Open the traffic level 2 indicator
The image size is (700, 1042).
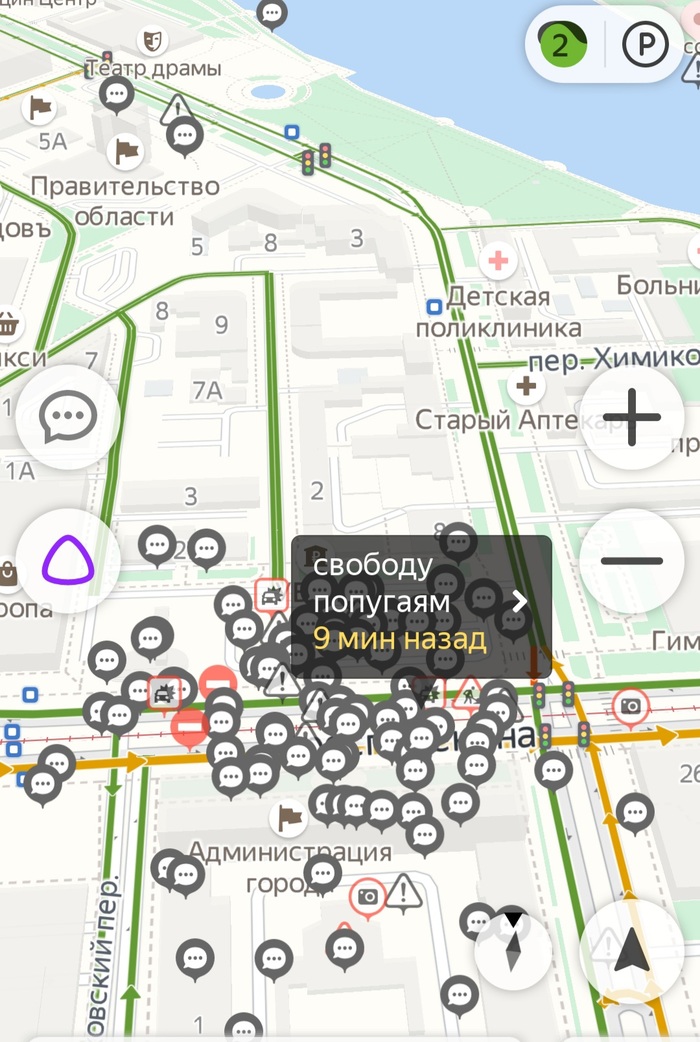[x=562, y=45]
